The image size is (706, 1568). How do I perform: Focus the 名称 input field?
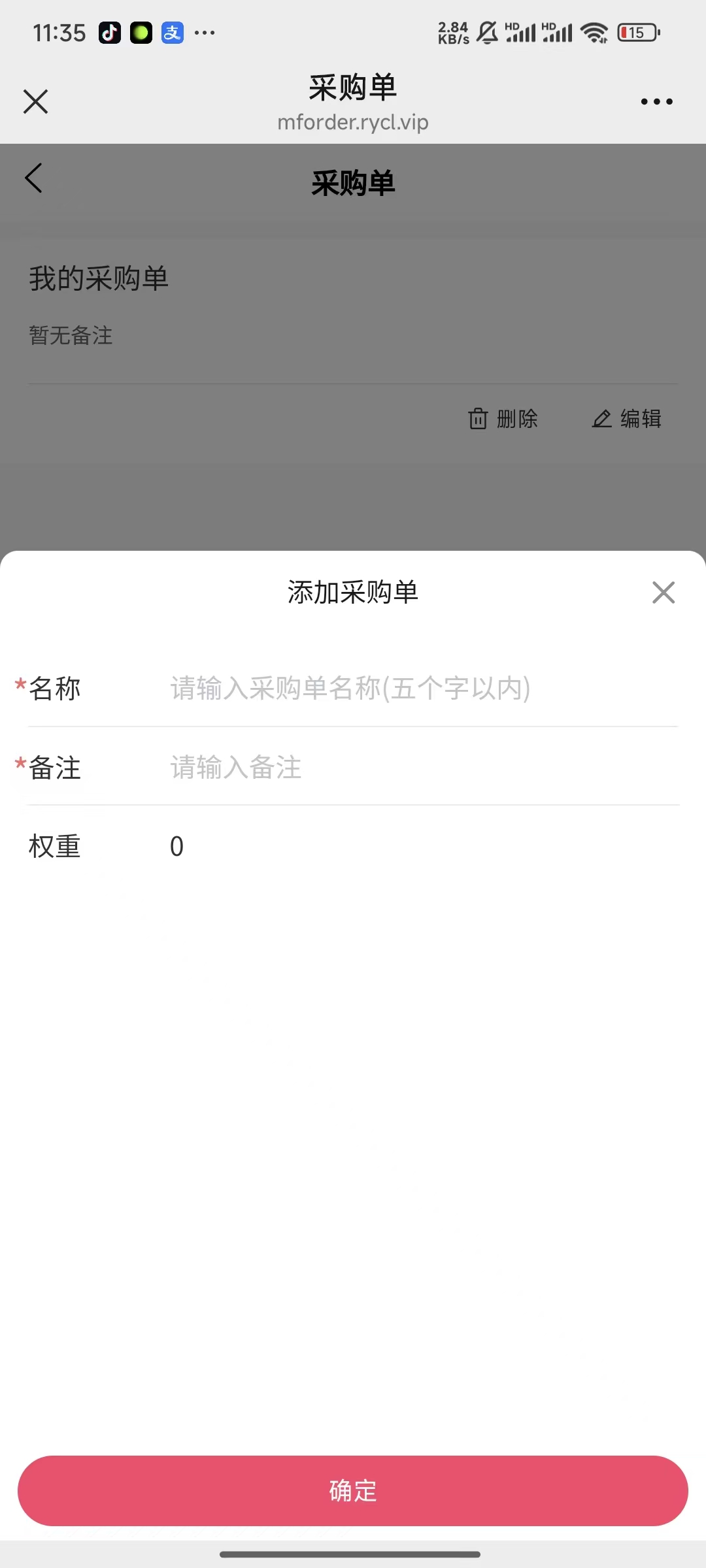tap(418, 689)
